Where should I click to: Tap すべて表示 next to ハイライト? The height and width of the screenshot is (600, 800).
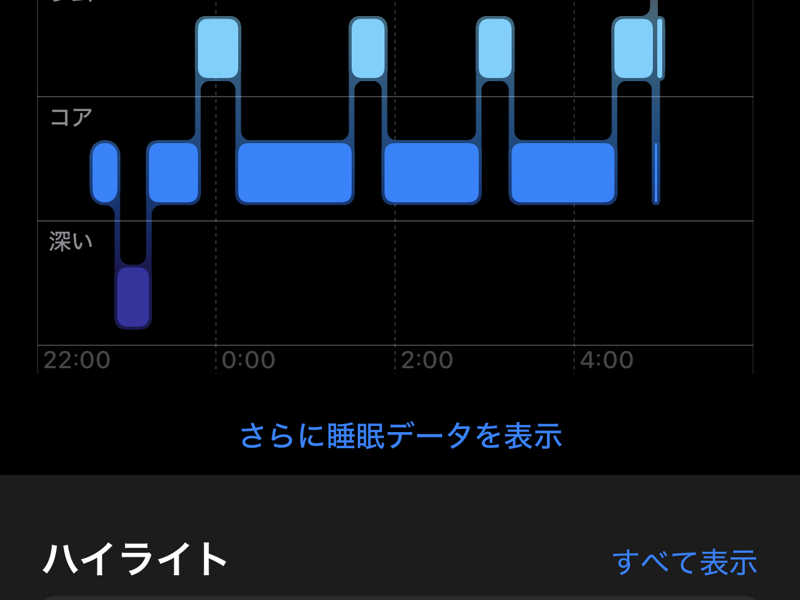684,561
